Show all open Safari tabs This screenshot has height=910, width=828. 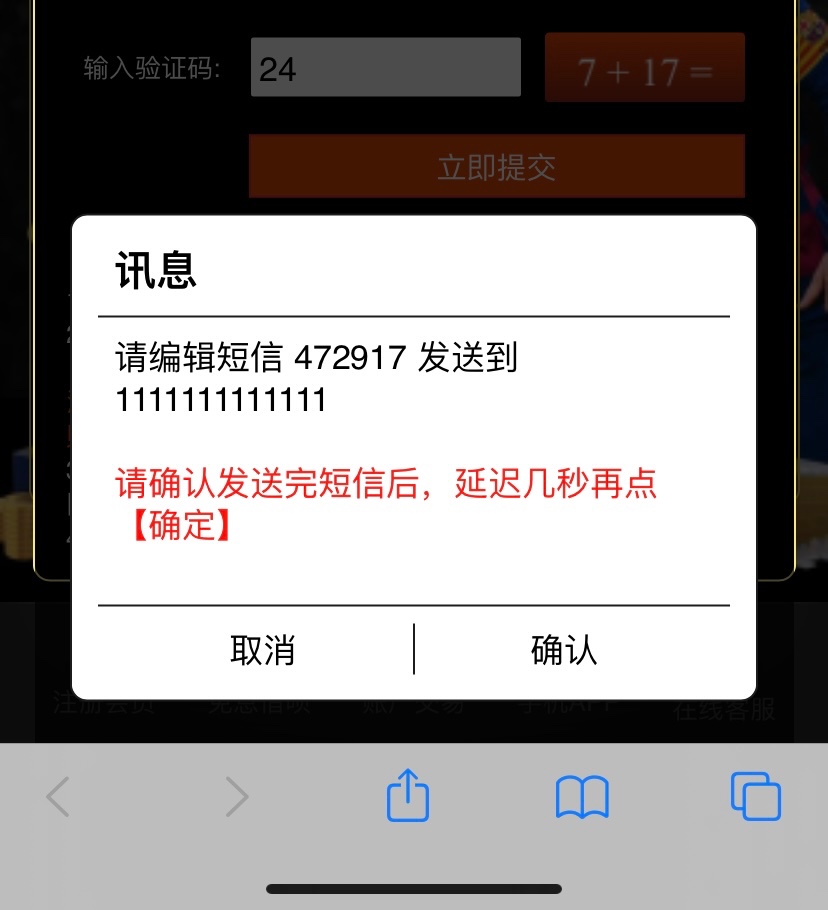coord(755,796)
